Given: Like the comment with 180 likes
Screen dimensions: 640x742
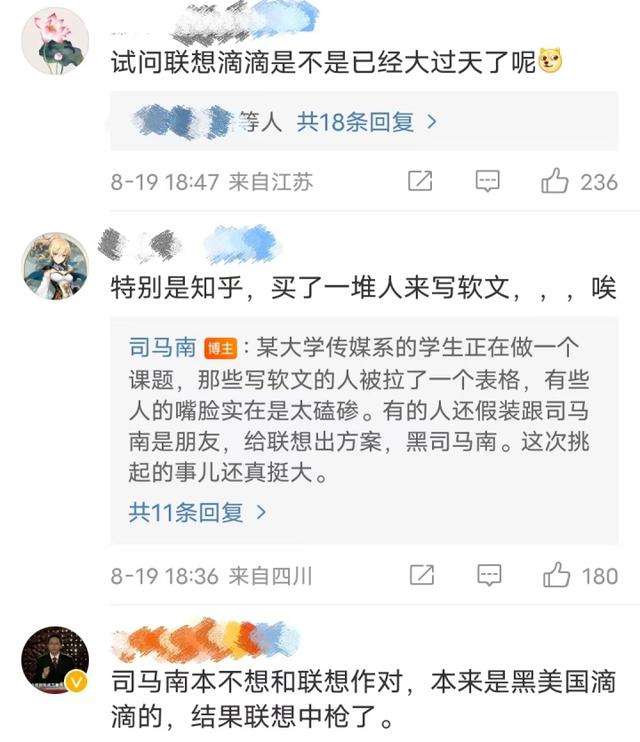Looking at the screenshot, I should point(556,575).
